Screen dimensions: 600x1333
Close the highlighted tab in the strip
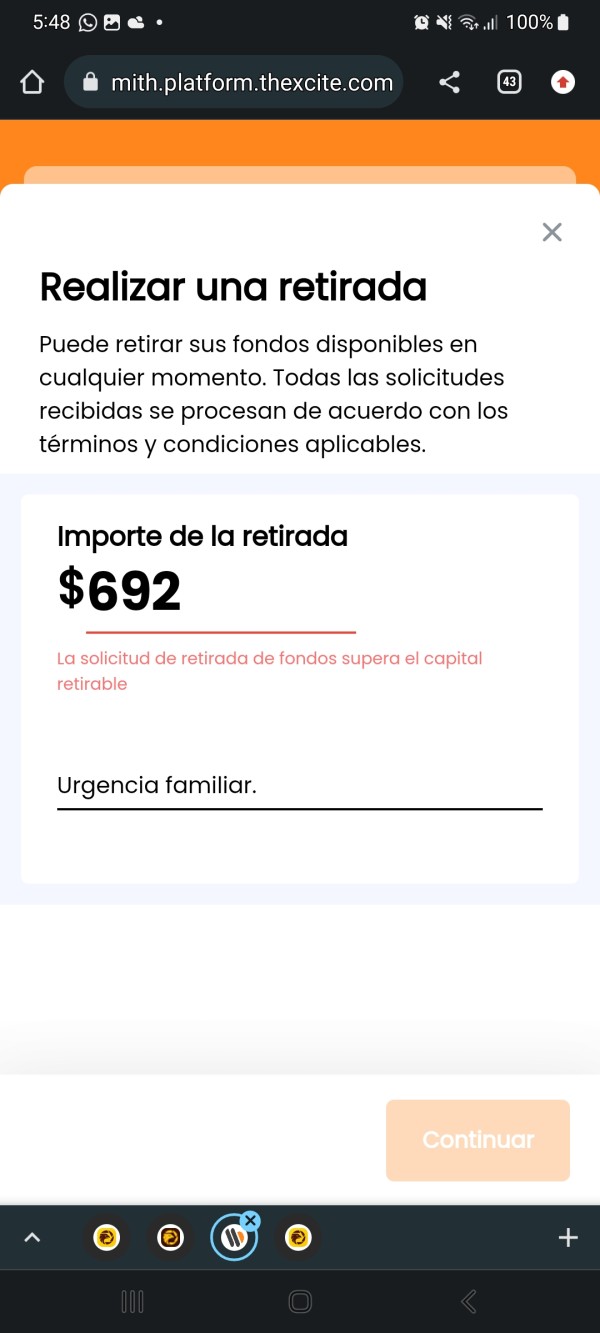251,1220
